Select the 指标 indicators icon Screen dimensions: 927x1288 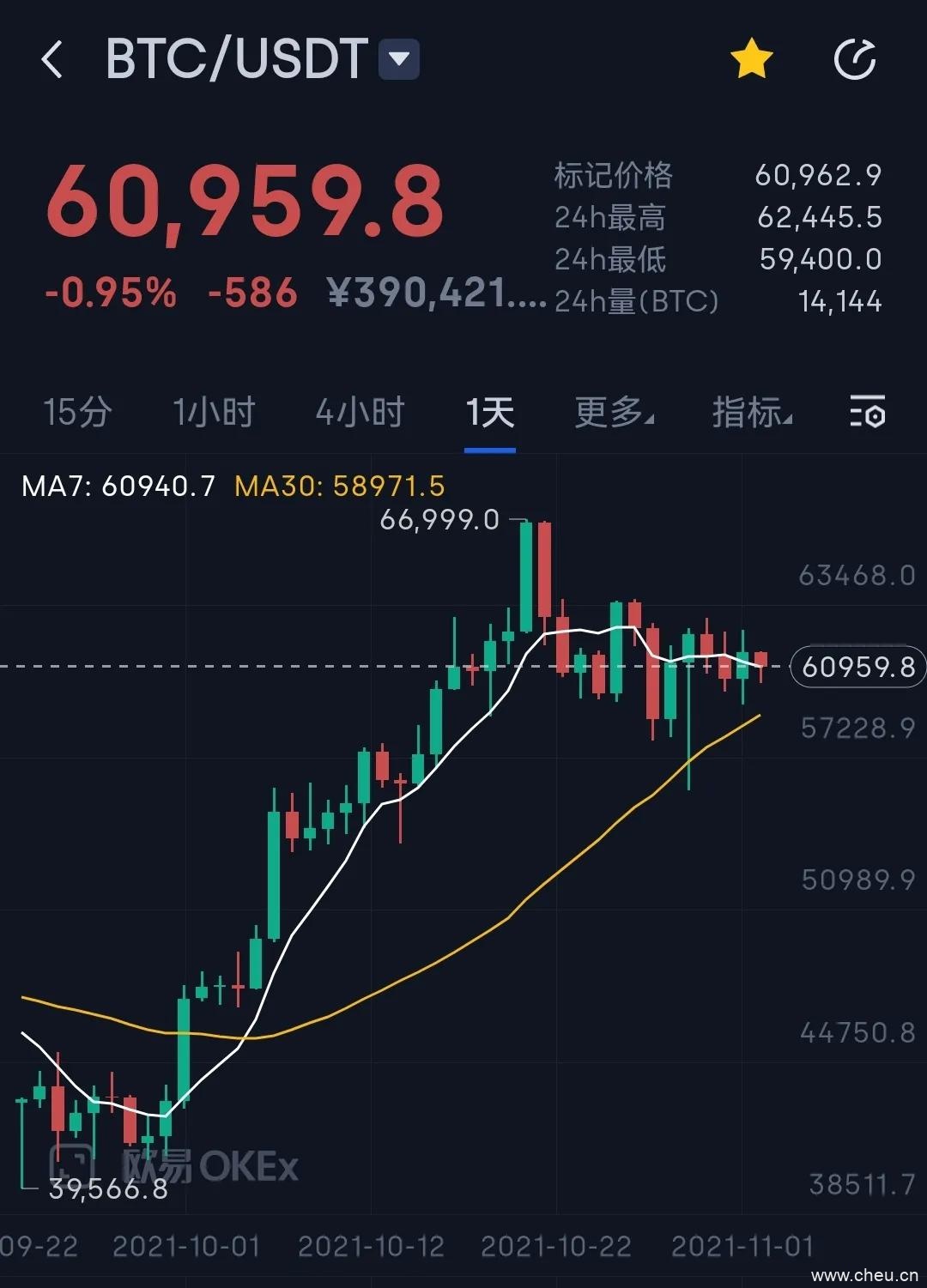coord(748,414)
